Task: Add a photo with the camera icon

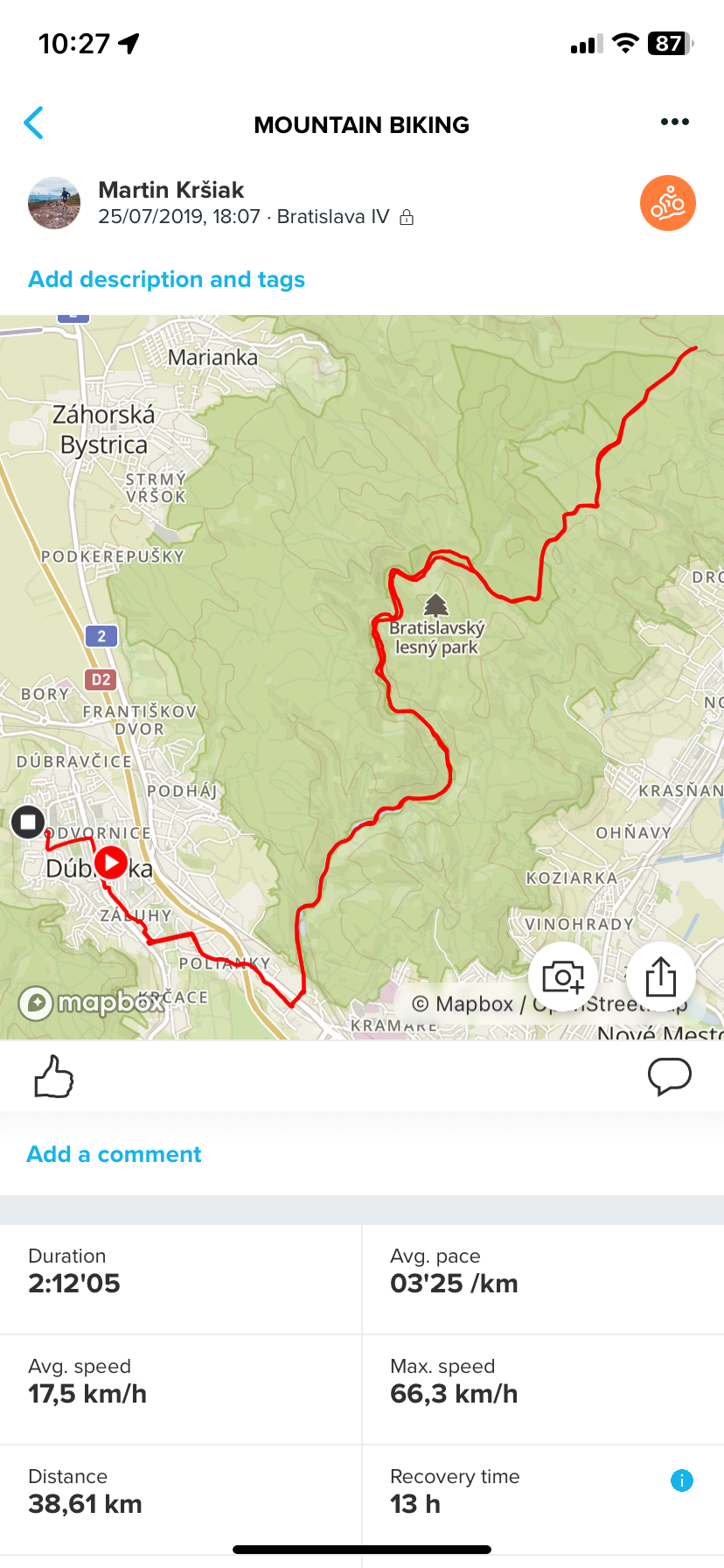Action: pyautogui.click(x=563, y=976)
